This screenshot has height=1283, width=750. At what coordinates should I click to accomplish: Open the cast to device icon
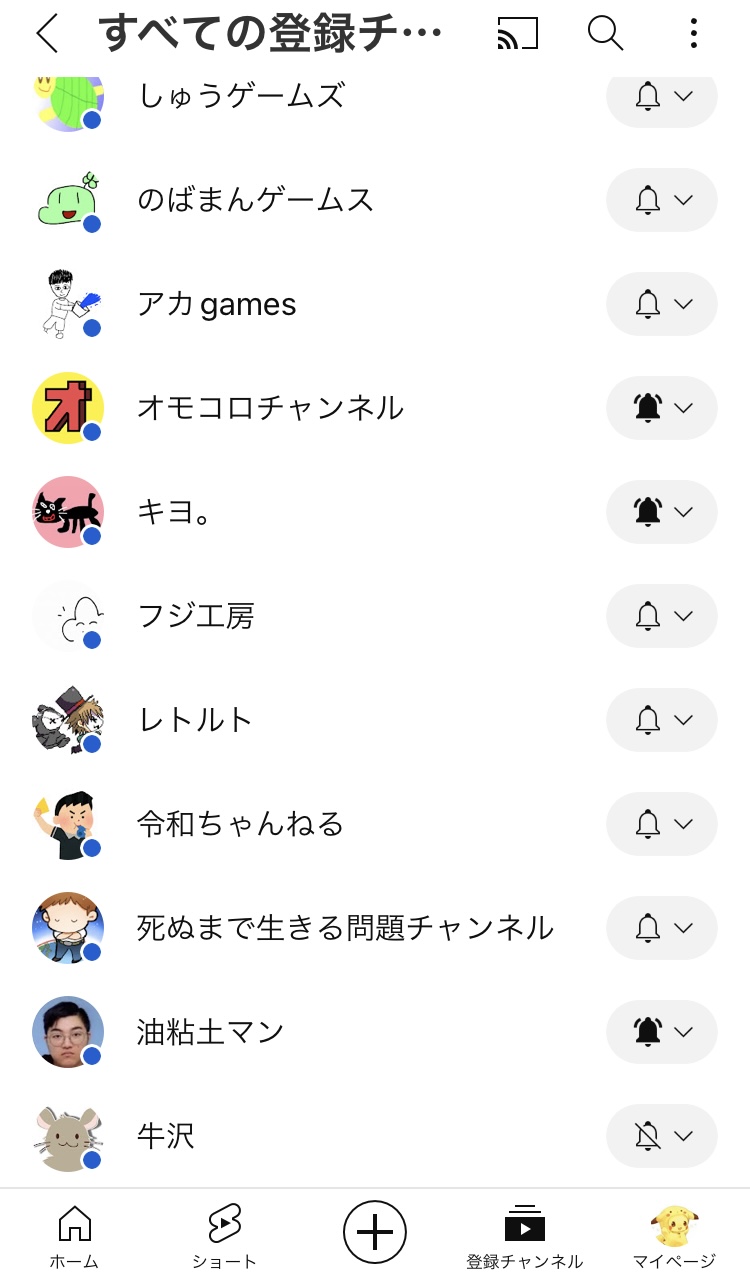pyautogui.click(x=518, y=34)
